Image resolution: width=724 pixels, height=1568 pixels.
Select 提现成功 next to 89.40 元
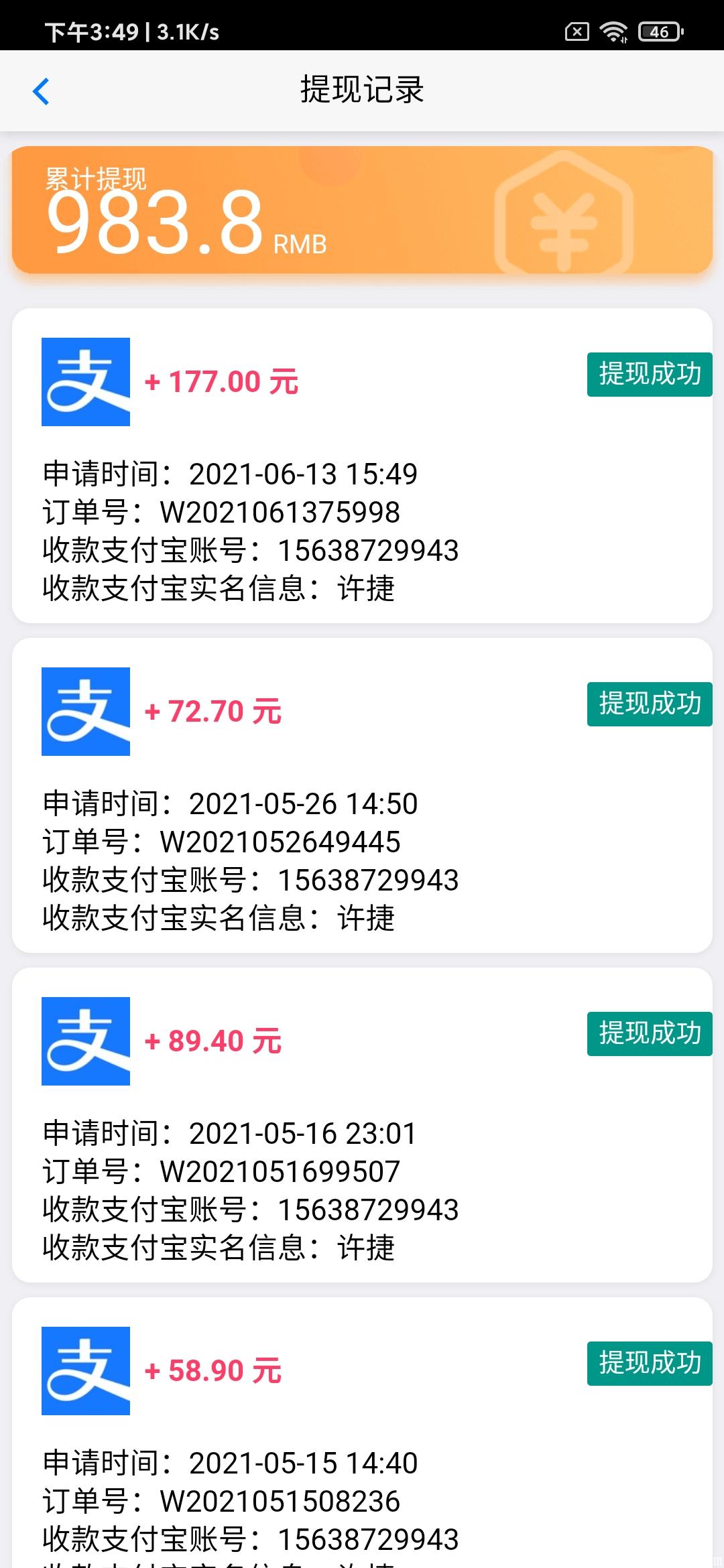pos(648,1034)
